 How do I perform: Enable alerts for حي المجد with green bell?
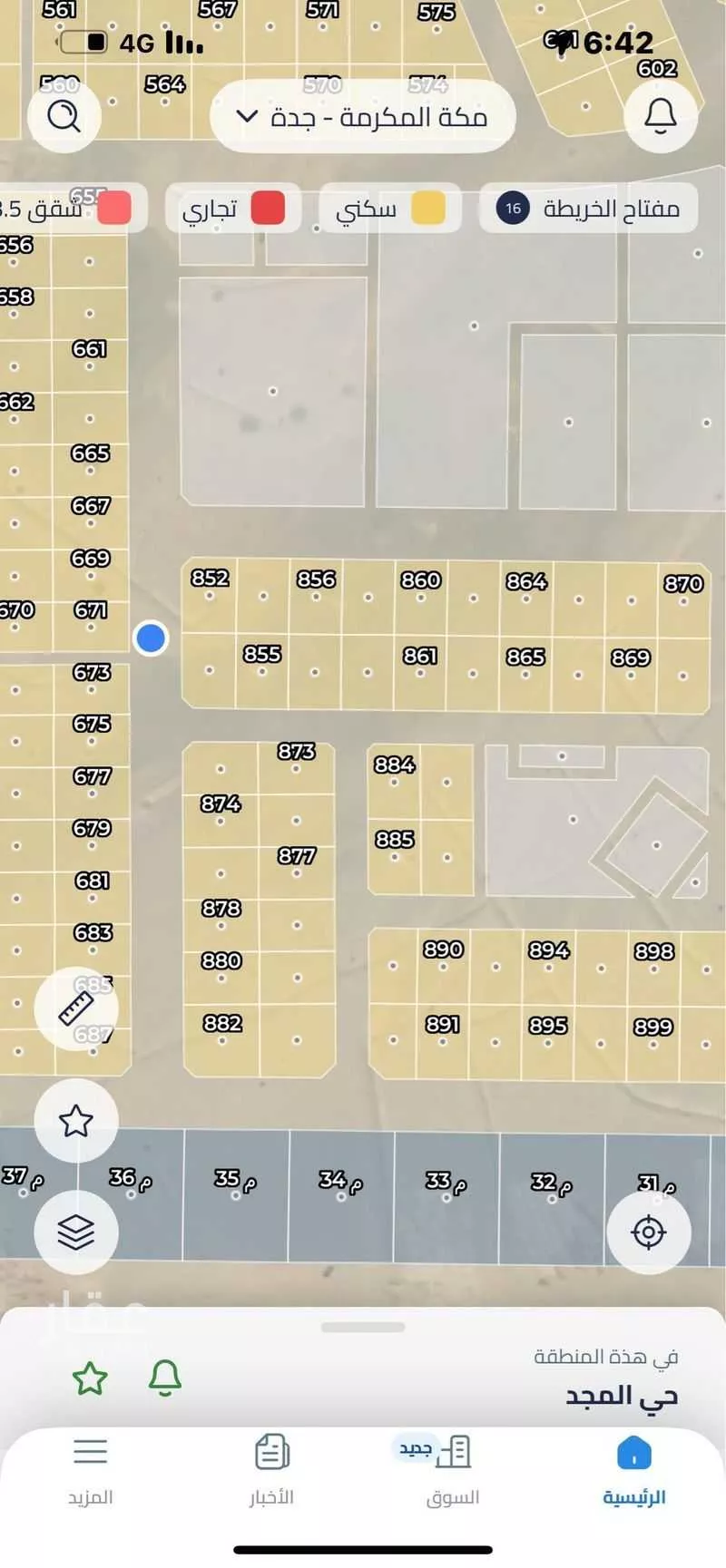point(165,1378)
